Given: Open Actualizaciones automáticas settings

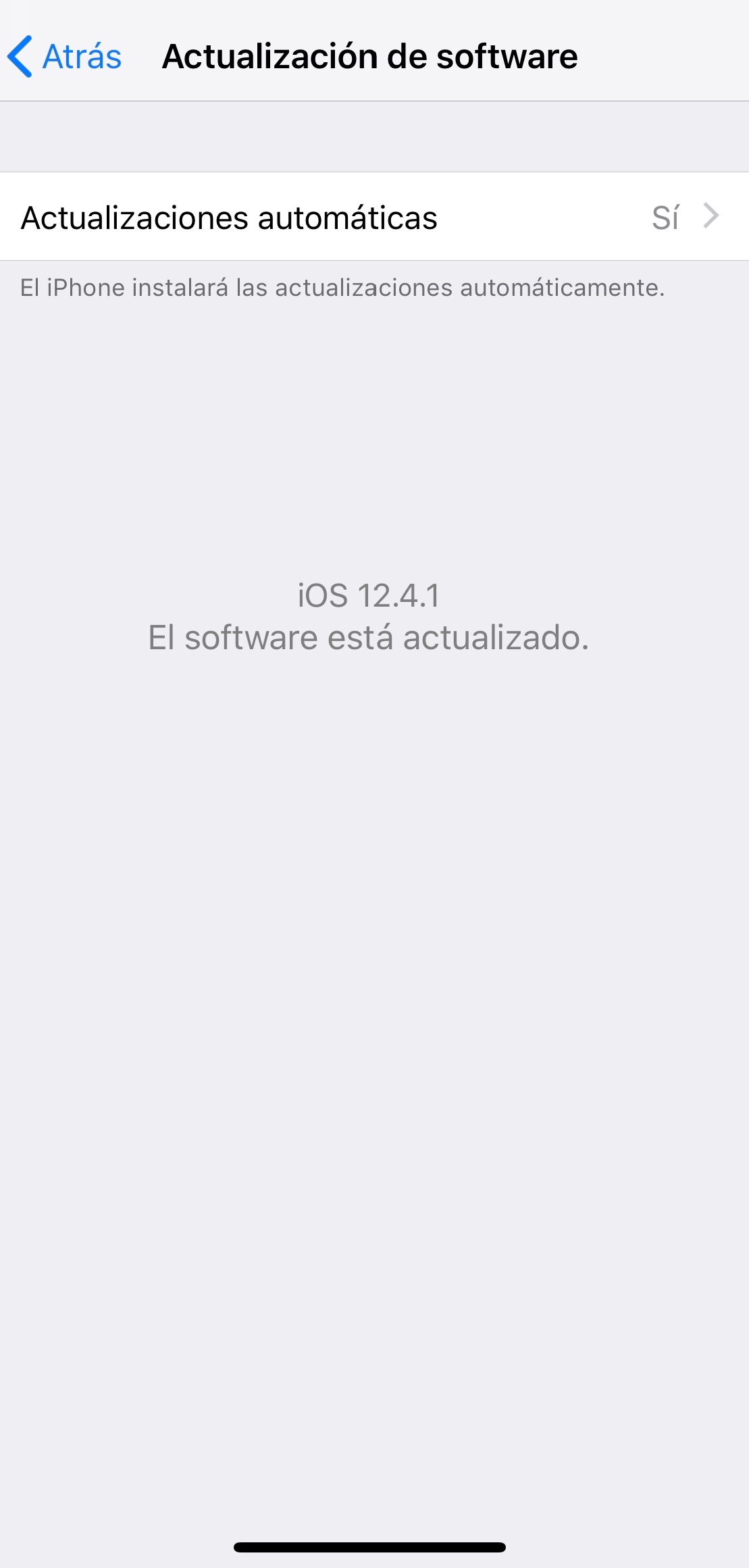Looking at the screenshot, I should 374,218.
